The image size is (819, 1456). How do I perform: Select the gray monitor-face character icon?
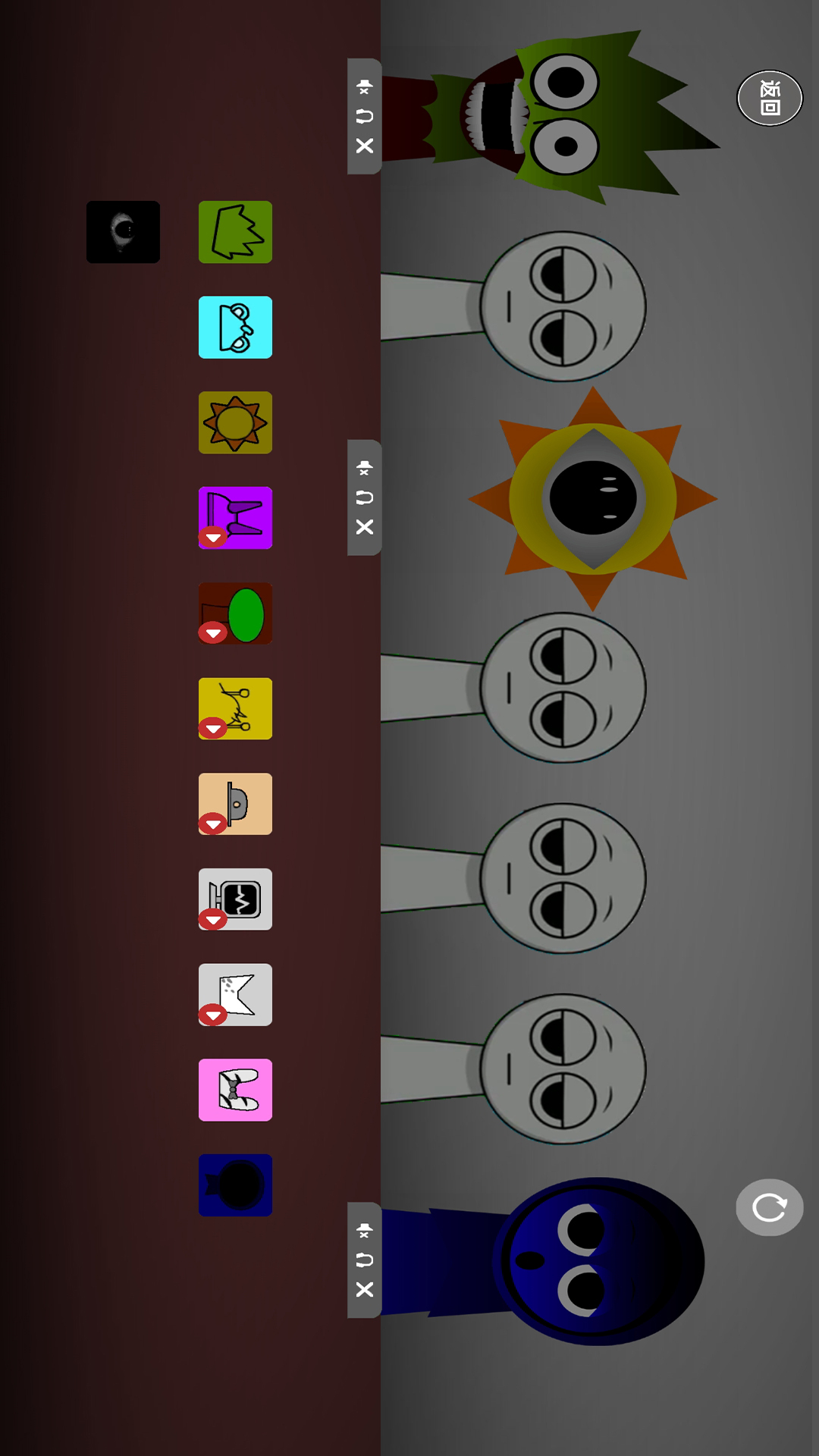(x=235, y=899)
